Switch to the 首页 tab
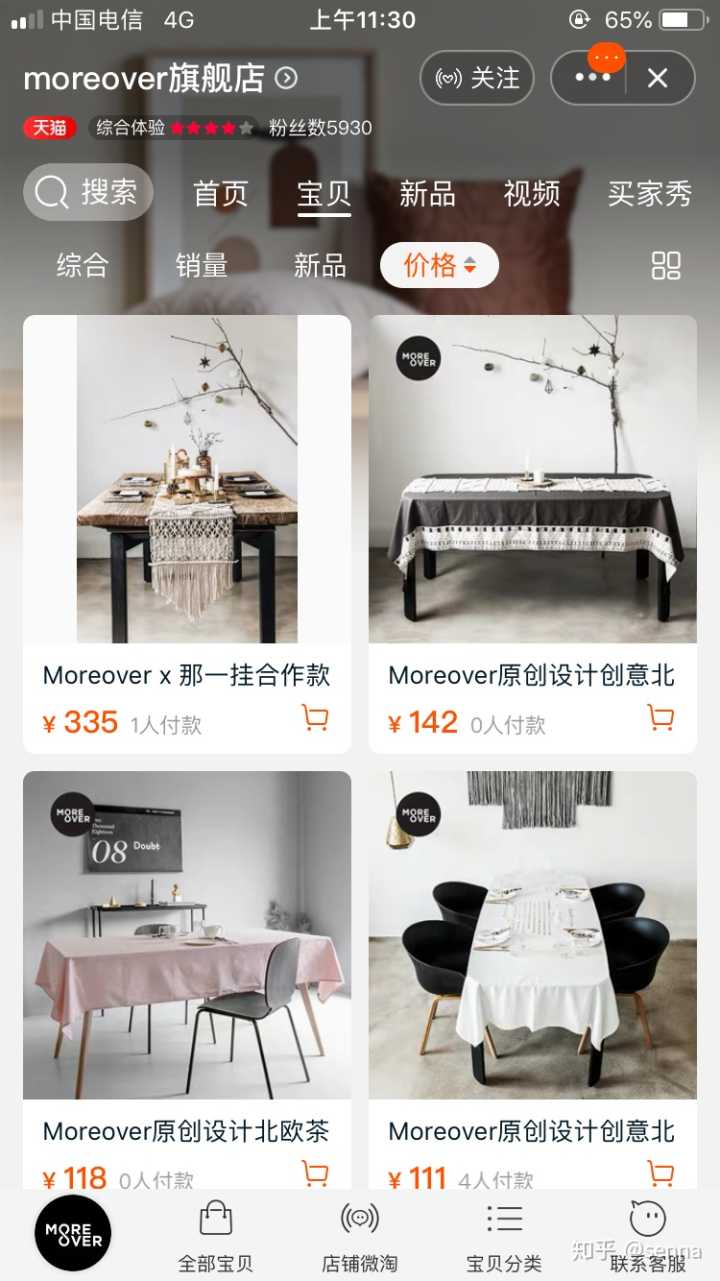Viewport: 720px width, 1281px height. pyautogui.click(x=220, y=193)
